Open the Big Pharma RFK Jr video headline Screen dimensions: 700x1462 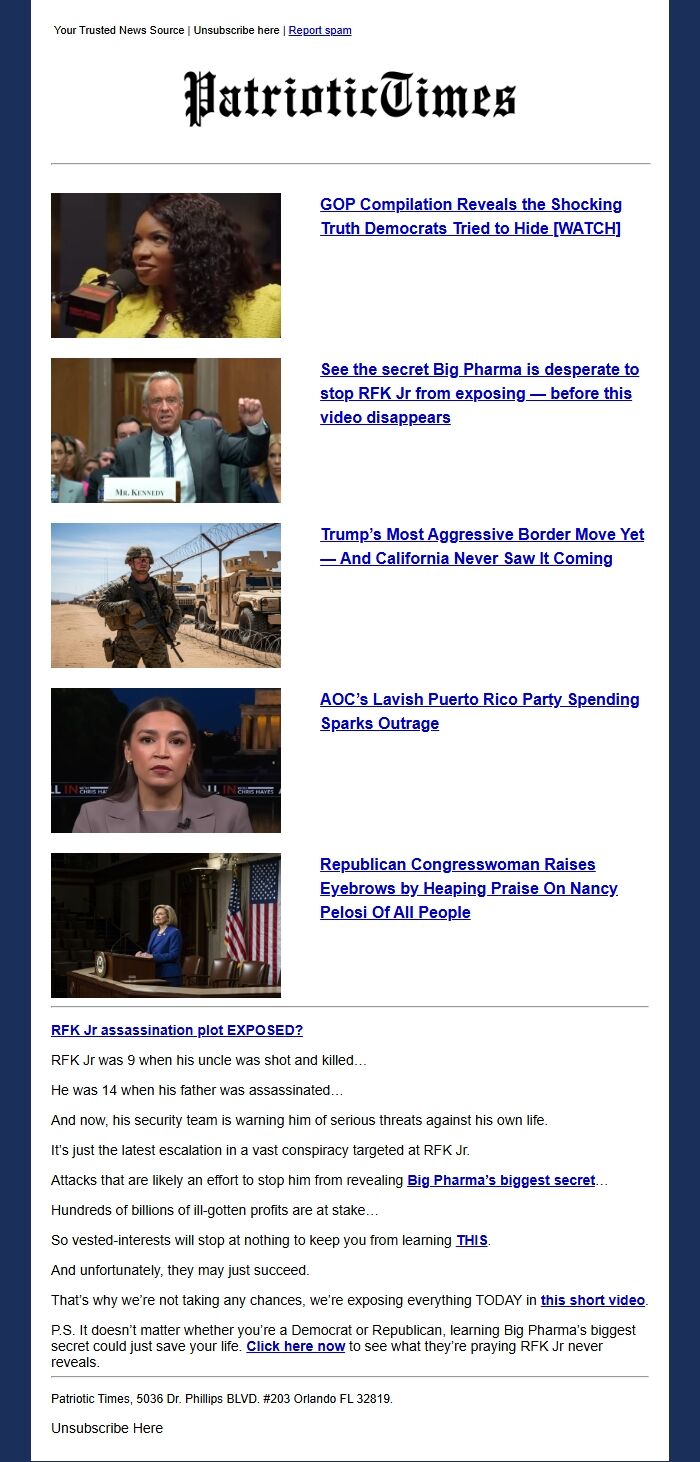pos(480,393)
